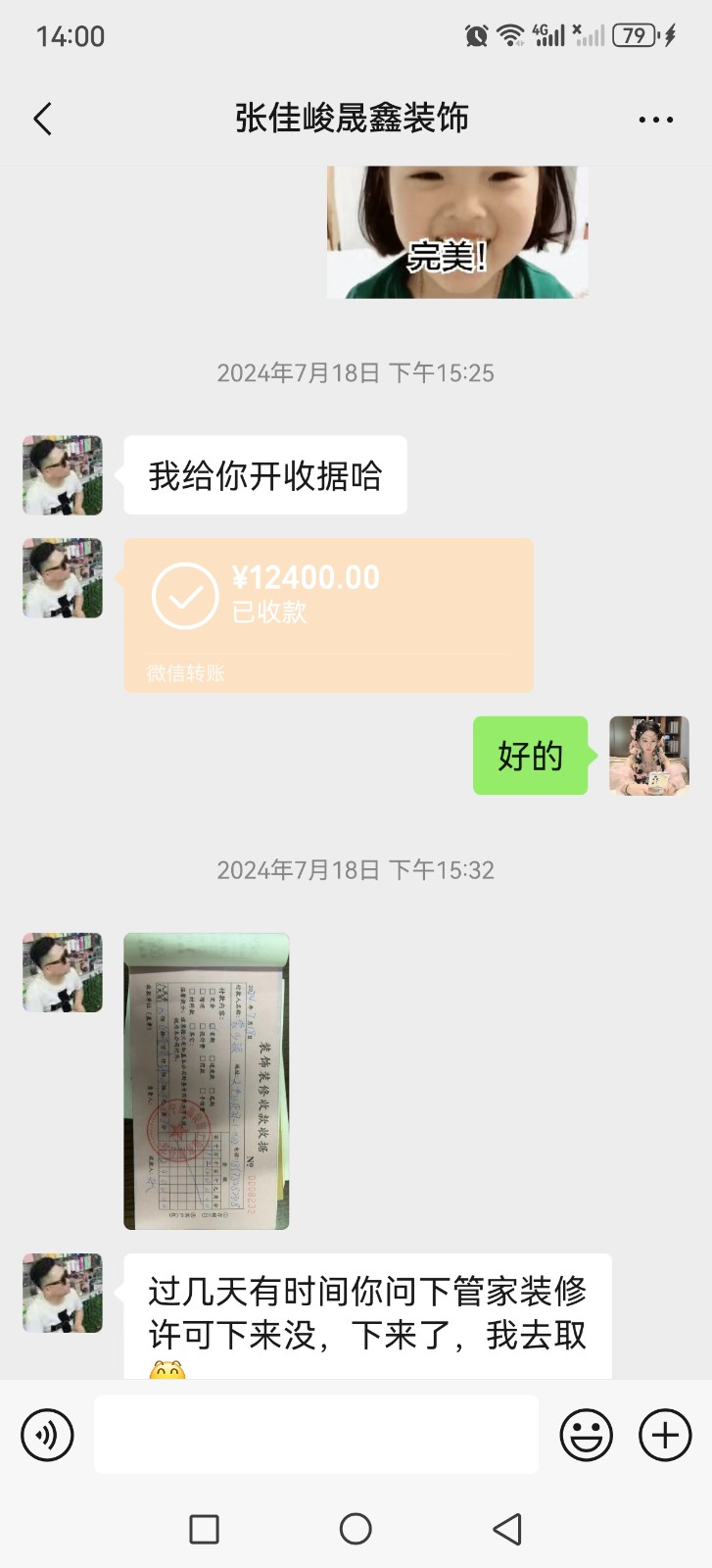This screenshot has width=712, height=1568.
Task: Open the ¥12400.00 WeChat transfer card
Action: coord(328,614)
